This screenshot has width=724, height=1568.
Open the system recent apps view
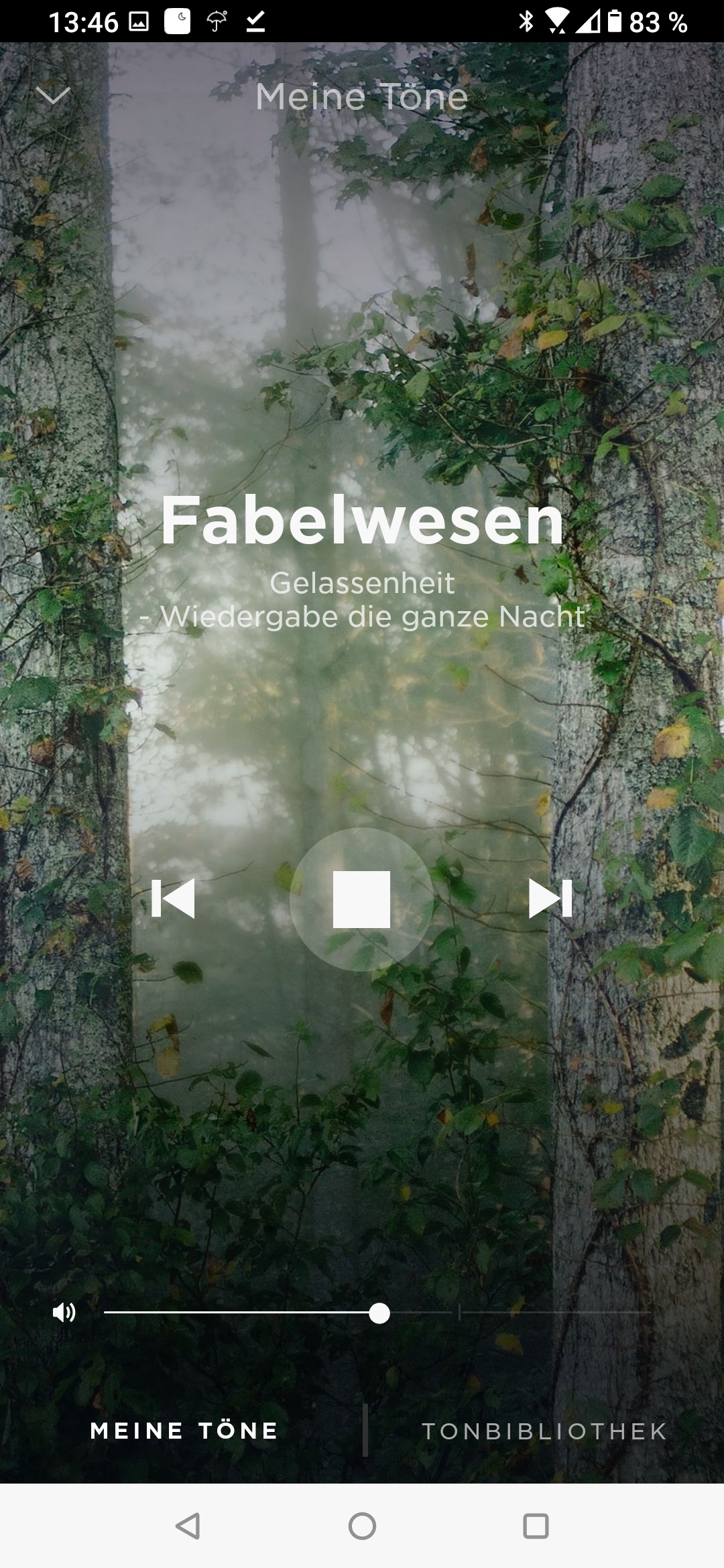point(536,1526)
